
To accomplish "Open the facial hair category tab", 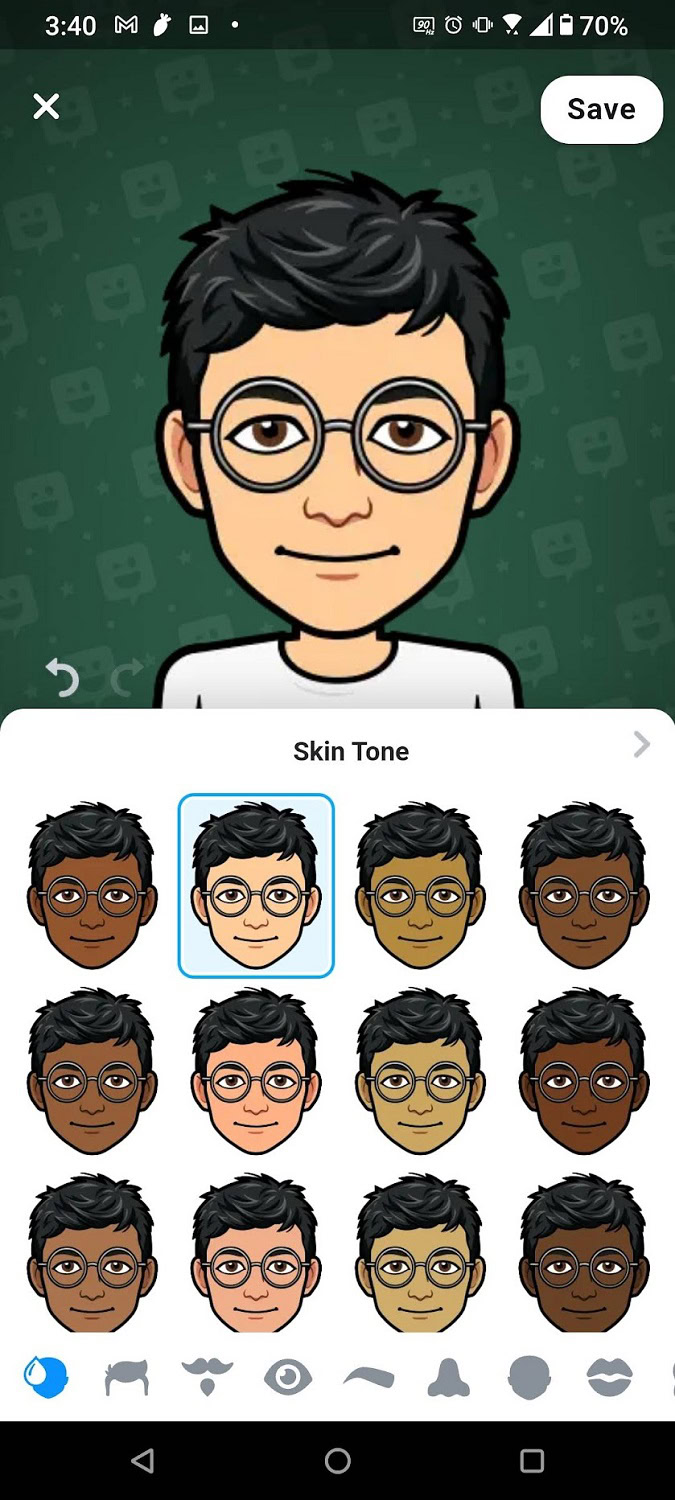I will [x=207, y=1378].
